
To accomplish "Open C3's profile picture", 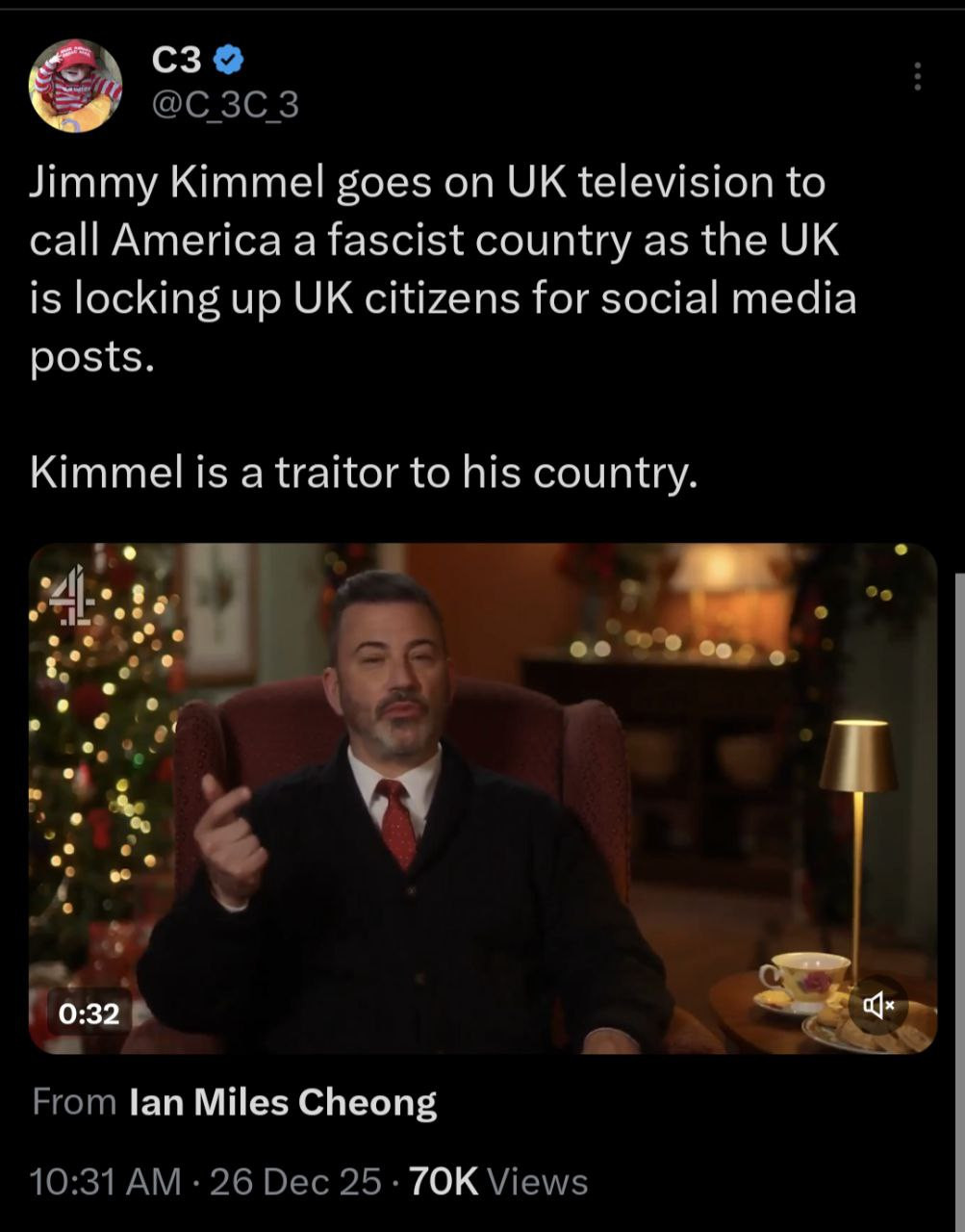I will click(x=76, y=86).
